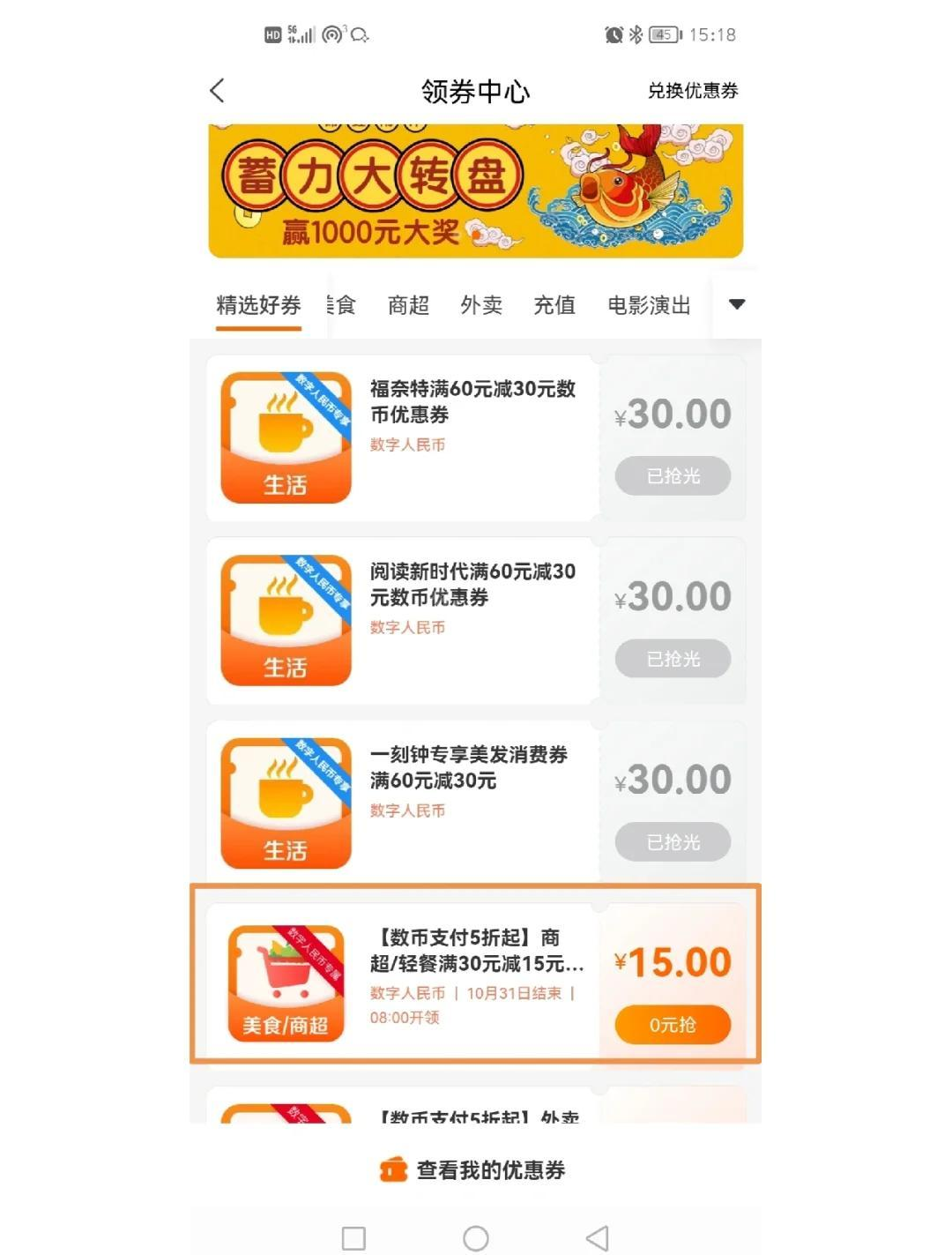Tap 0元抢 to grab the ¥15 coupon
Screen dimensions: 952x1255
point(673,1025)
